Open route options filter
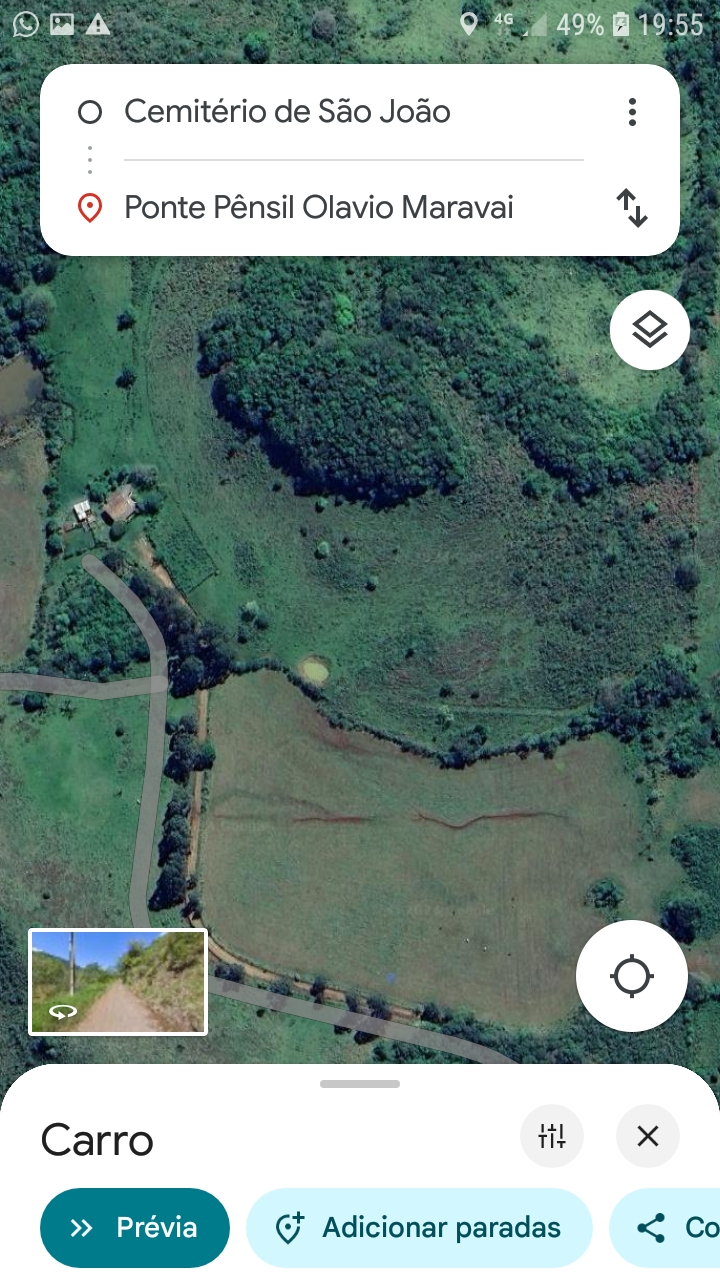The image size is (720, 1280). coord(552,1136)
